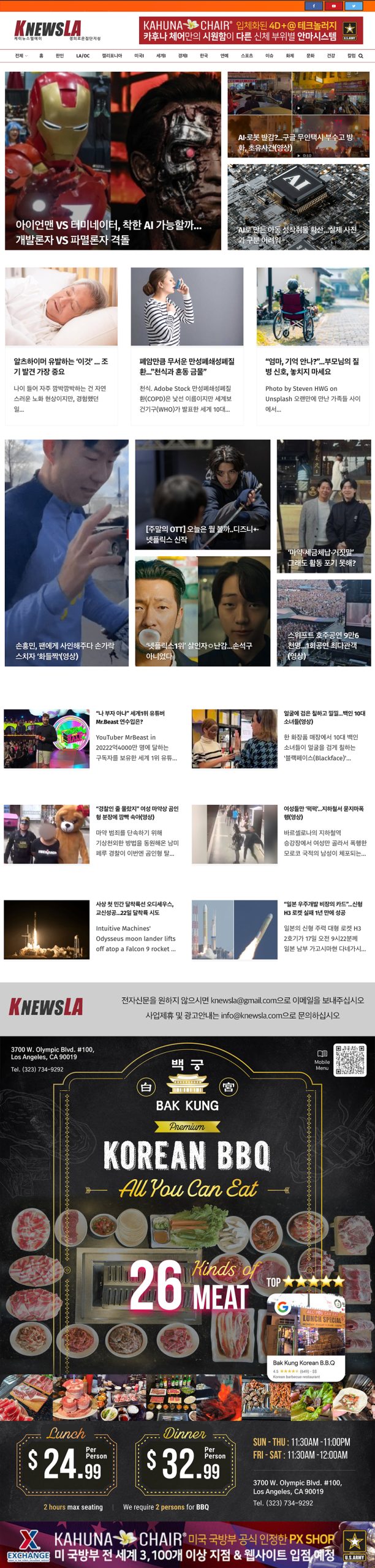Screen dimensions: 375x1568
Task: Open the weekend OTT Disney+ Netflix article
Action: [202, 494]
